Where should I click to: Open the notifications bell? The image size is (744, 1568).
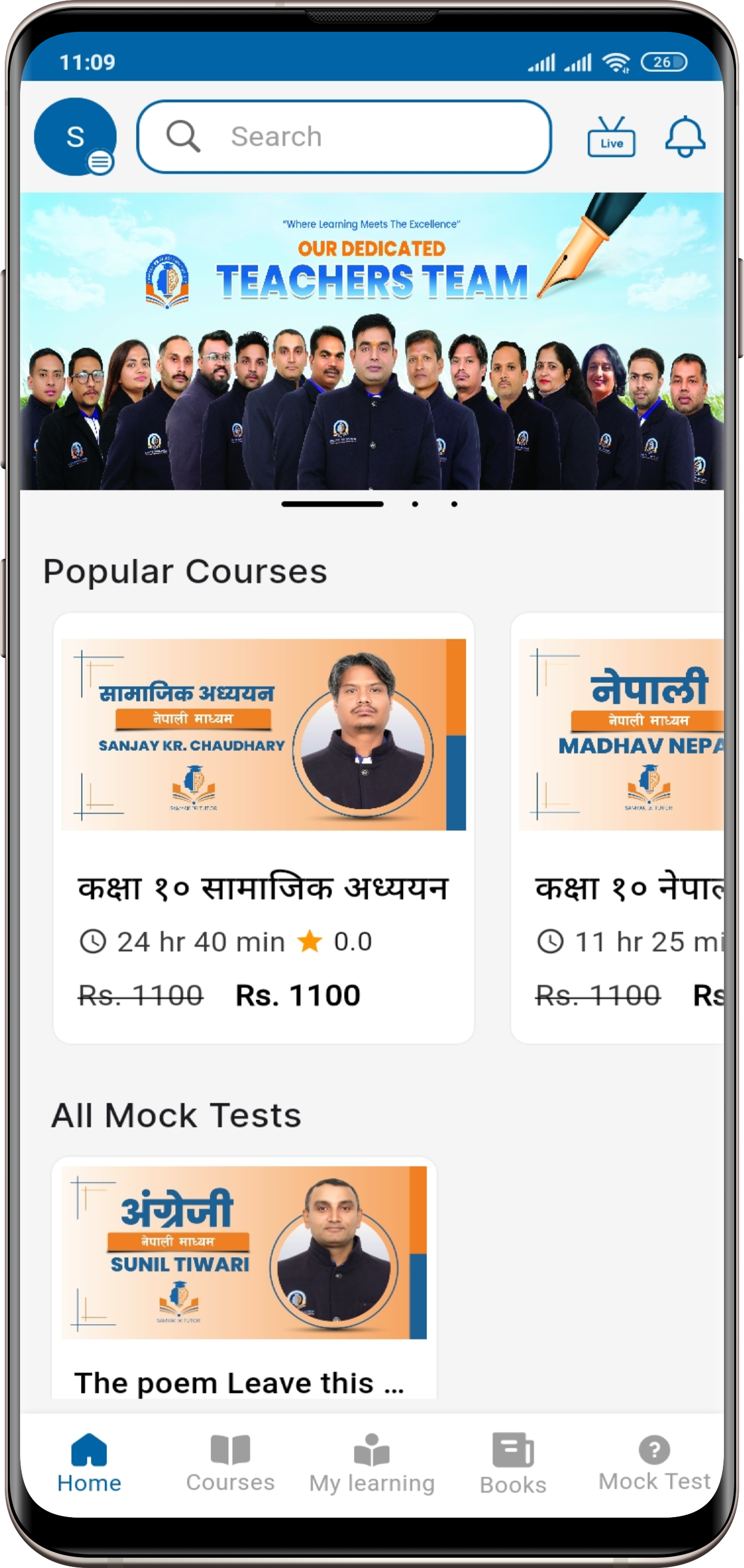pyautogui.click(x=684, y=137)
